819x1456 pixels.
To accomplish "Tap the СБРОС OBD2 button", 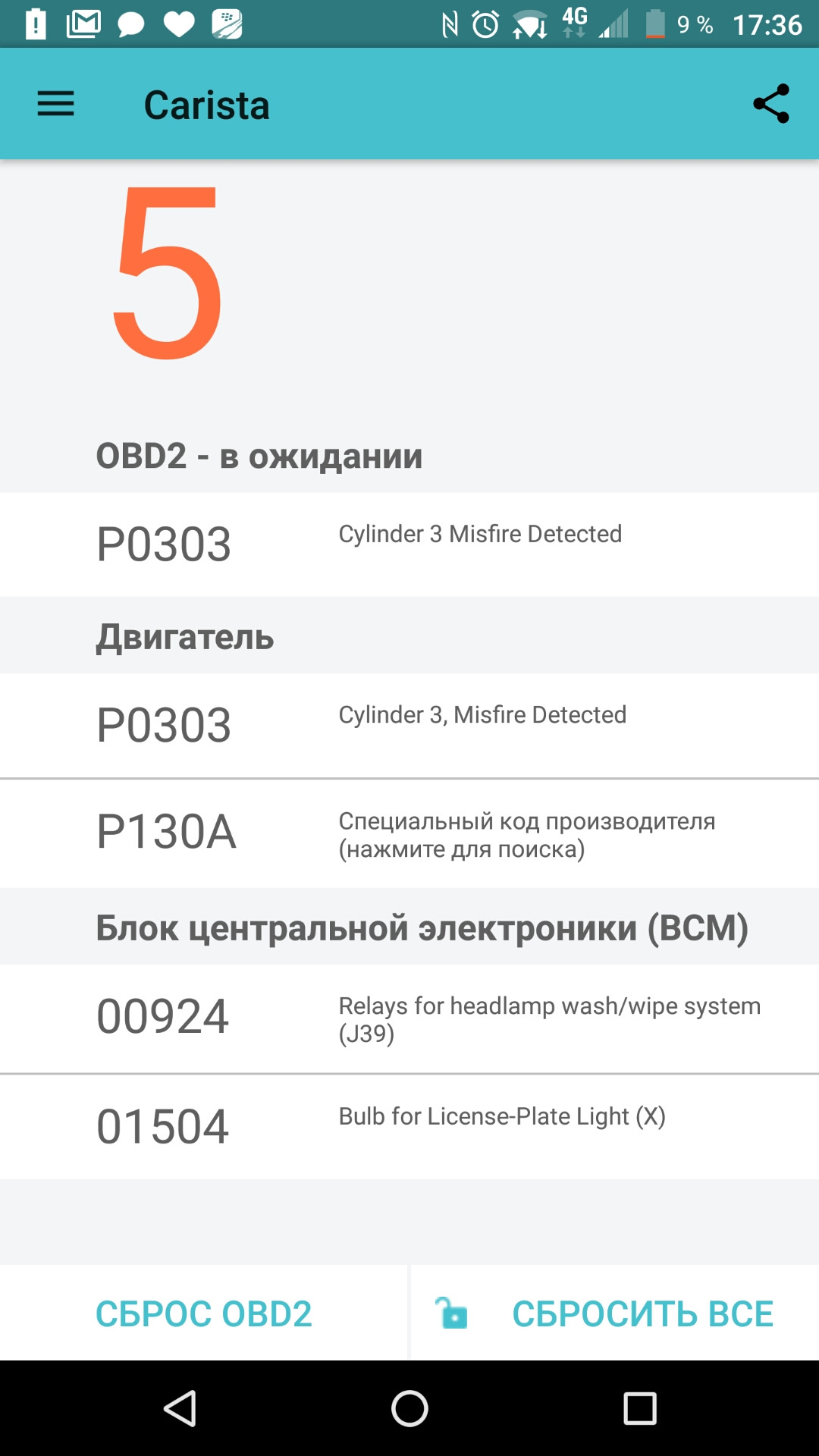I will click(x=204, y=1313).
